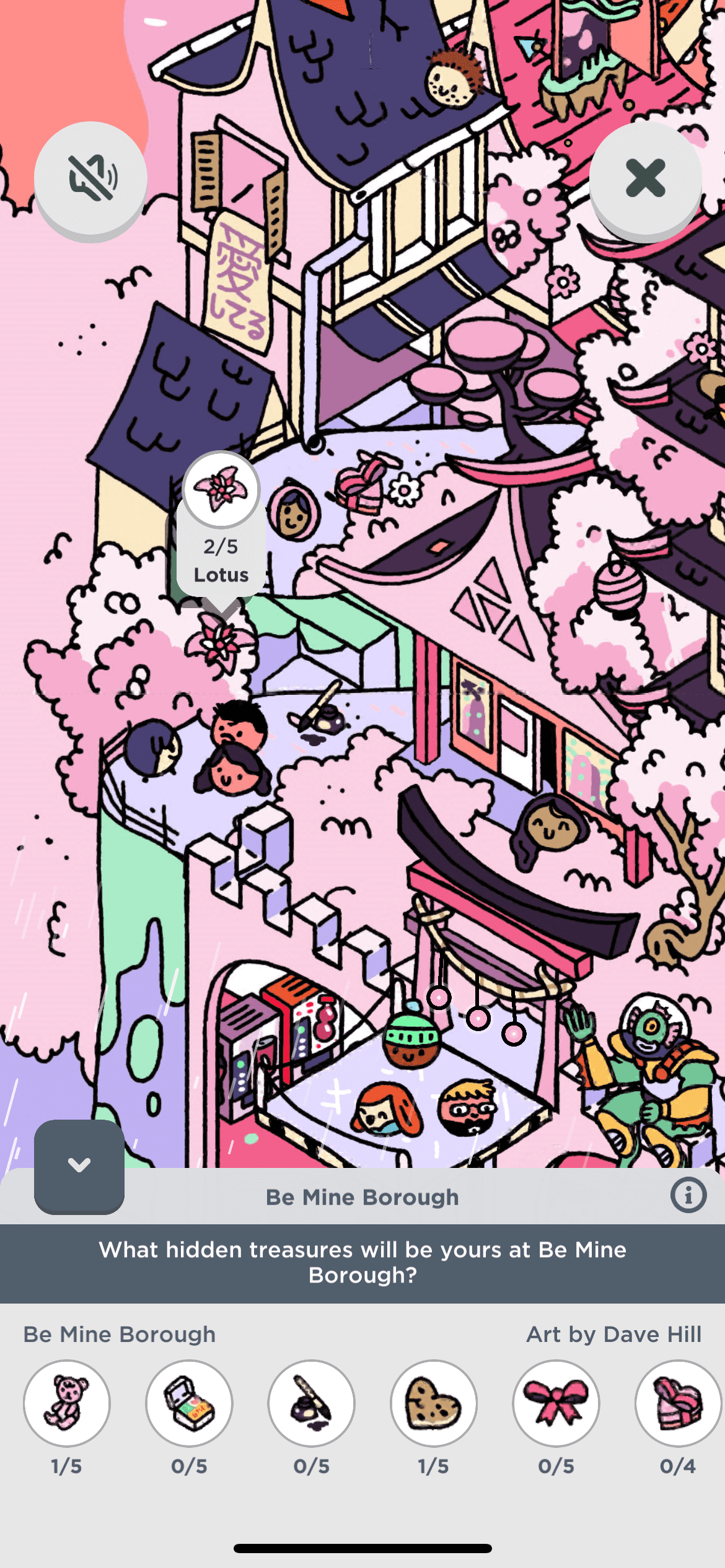Select the heart cookie item (1/5)
This screenshot has height=1568, width=725.
point(433,1403)
